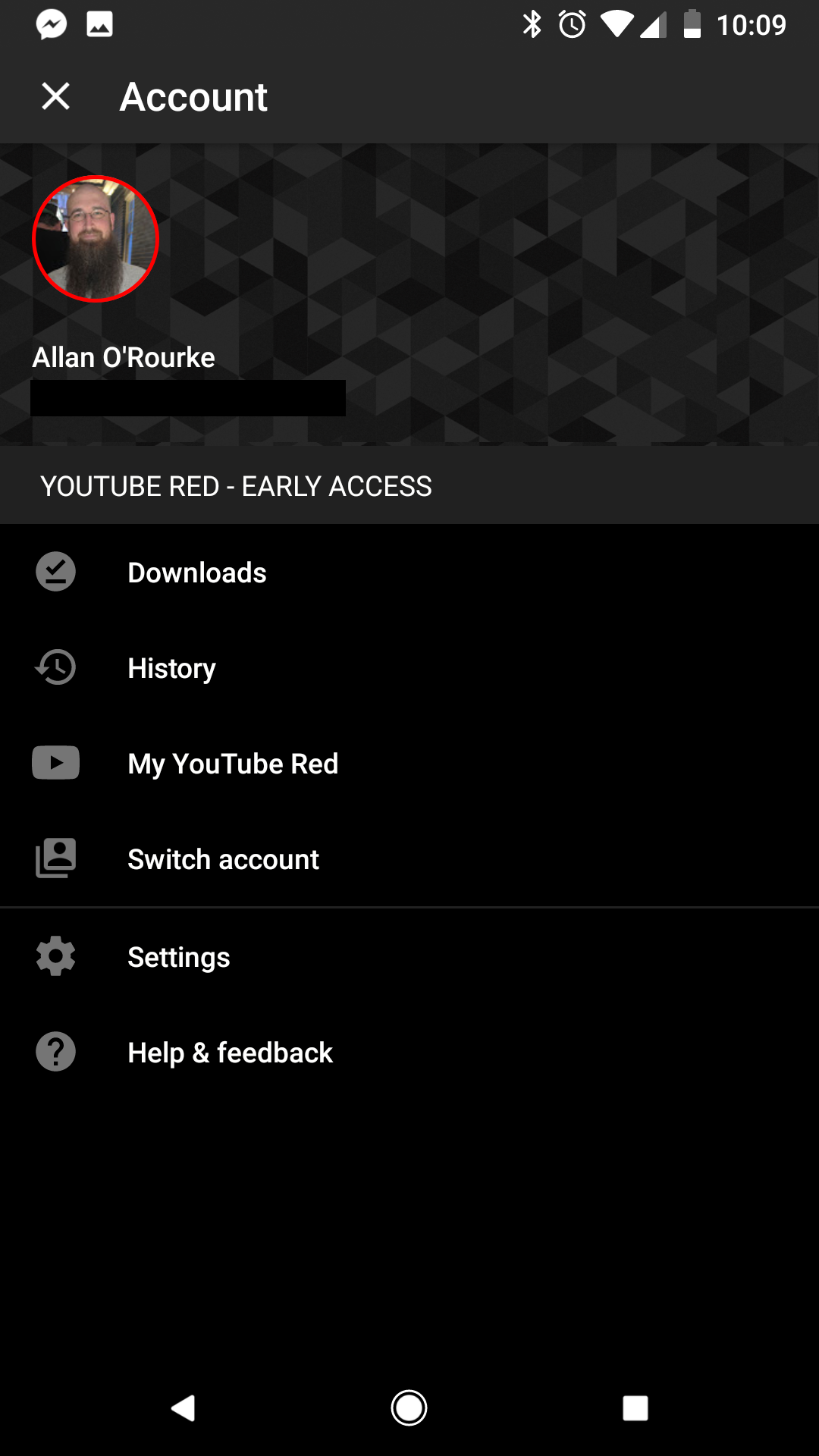Open Settings
Screen dimensions: 819x1456
coord(409,957)
